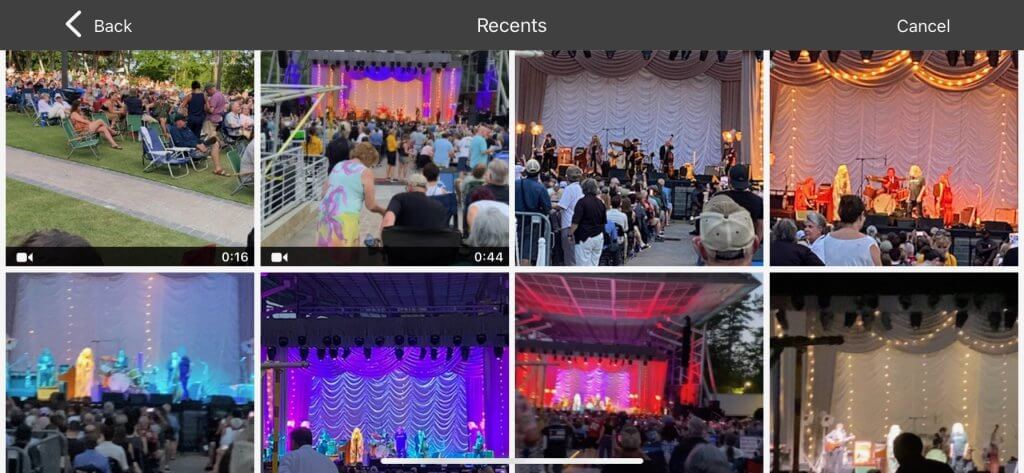Select blue-lit stage photo with crowd
Image resolution: width=1024 pixels, height=473 pixels.
[129, 372]
